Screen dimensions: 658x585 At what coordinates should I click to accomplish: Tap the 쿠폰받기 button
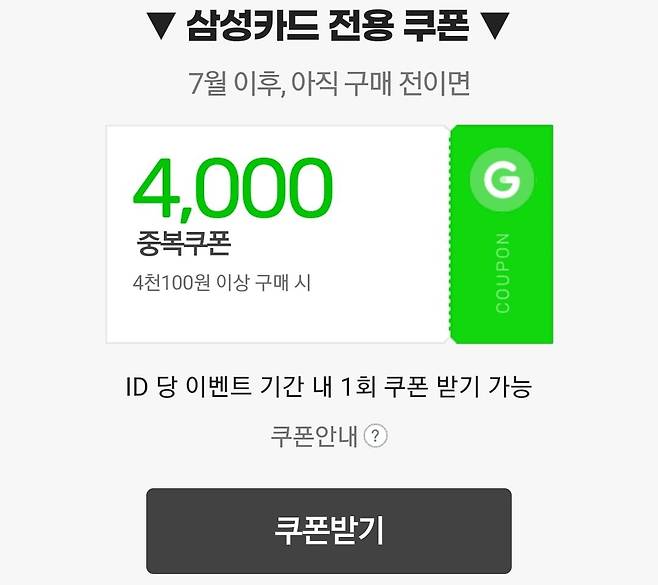point(329,530)
